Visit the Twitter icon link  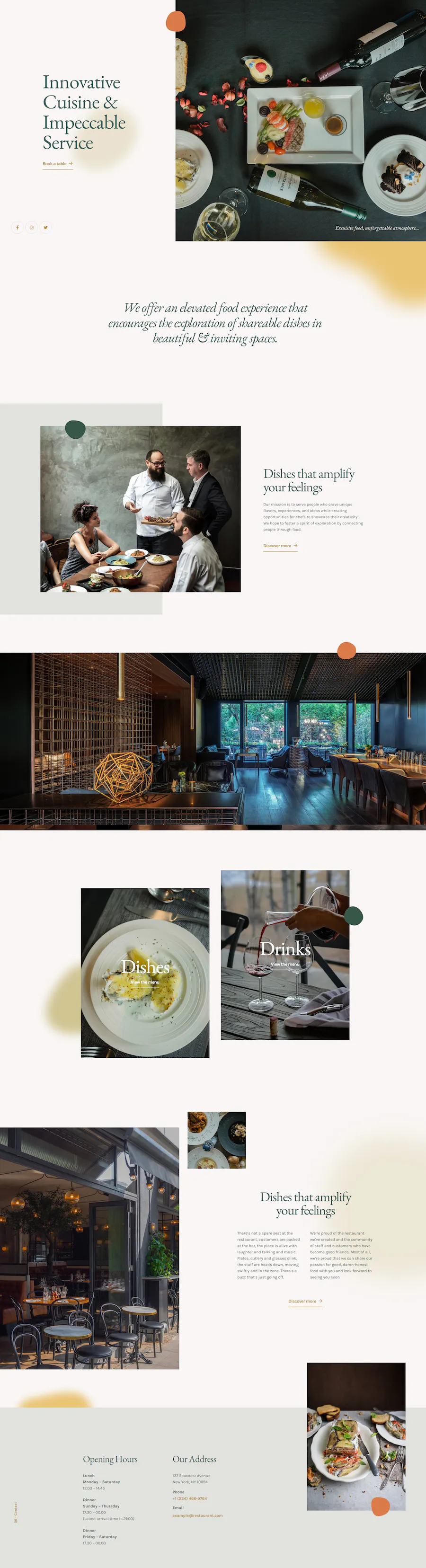click(x=45, y=227)
